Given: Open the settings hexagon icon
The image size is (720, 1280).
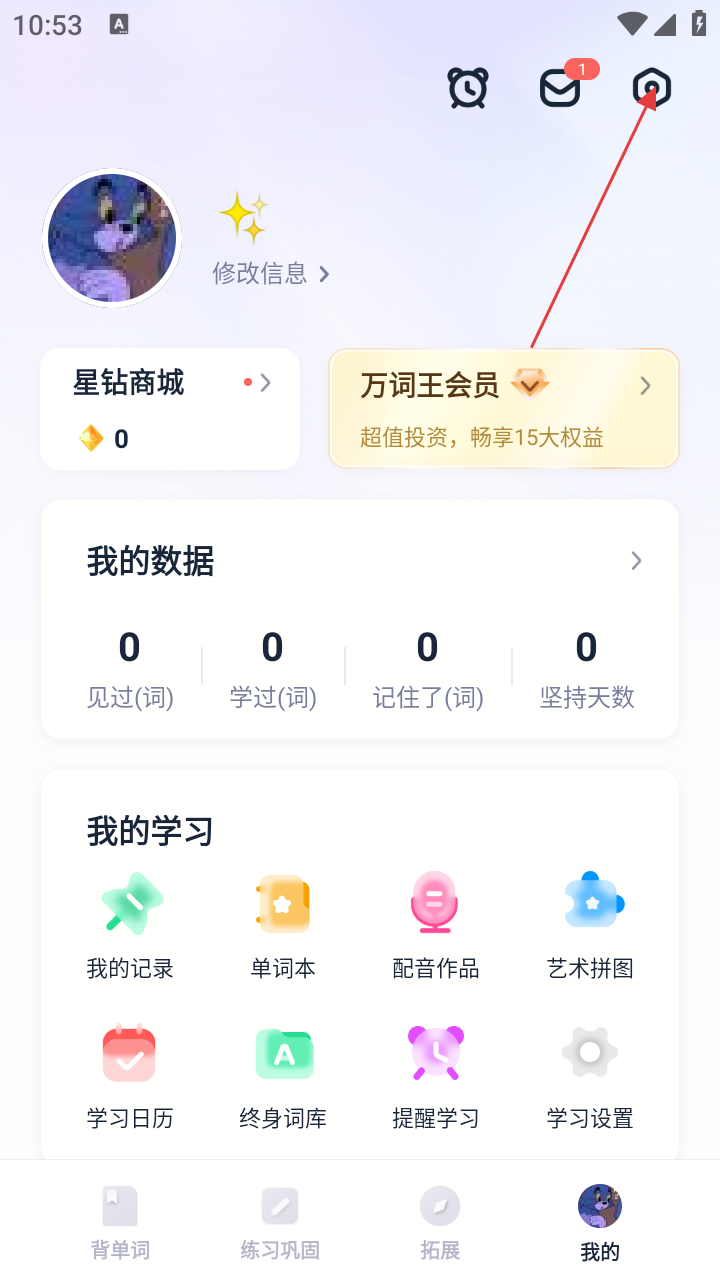Looking at the screenshot, I should pos(652,88).
